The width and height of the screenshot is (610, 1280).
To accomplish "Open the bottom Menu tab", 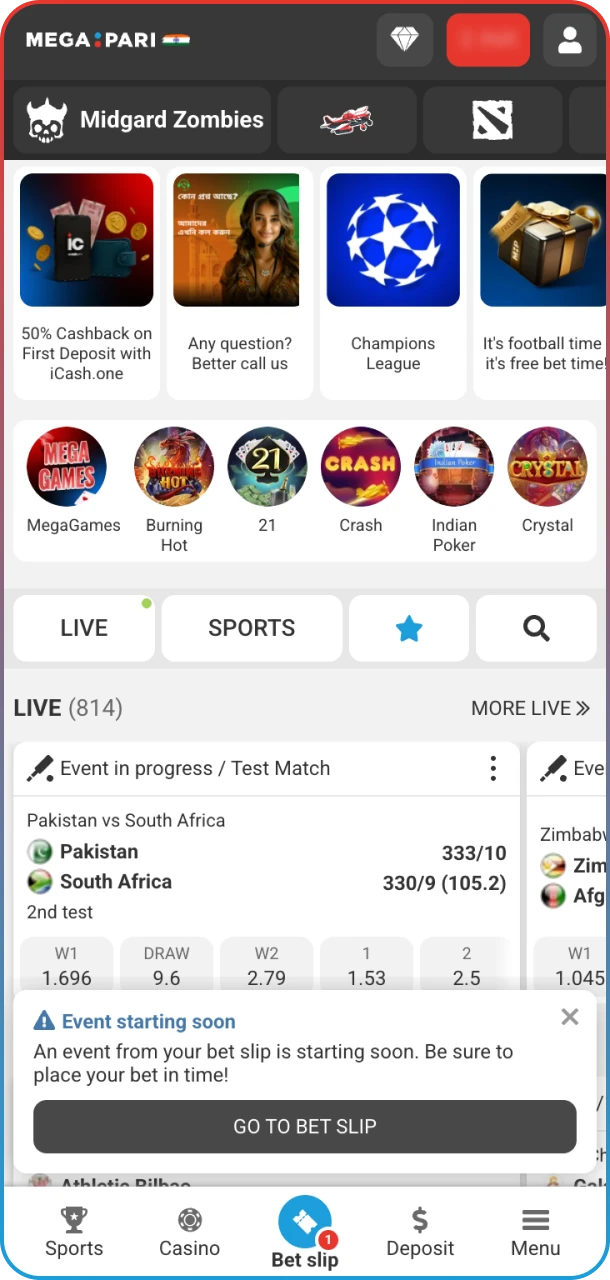I will (536, 1232).
